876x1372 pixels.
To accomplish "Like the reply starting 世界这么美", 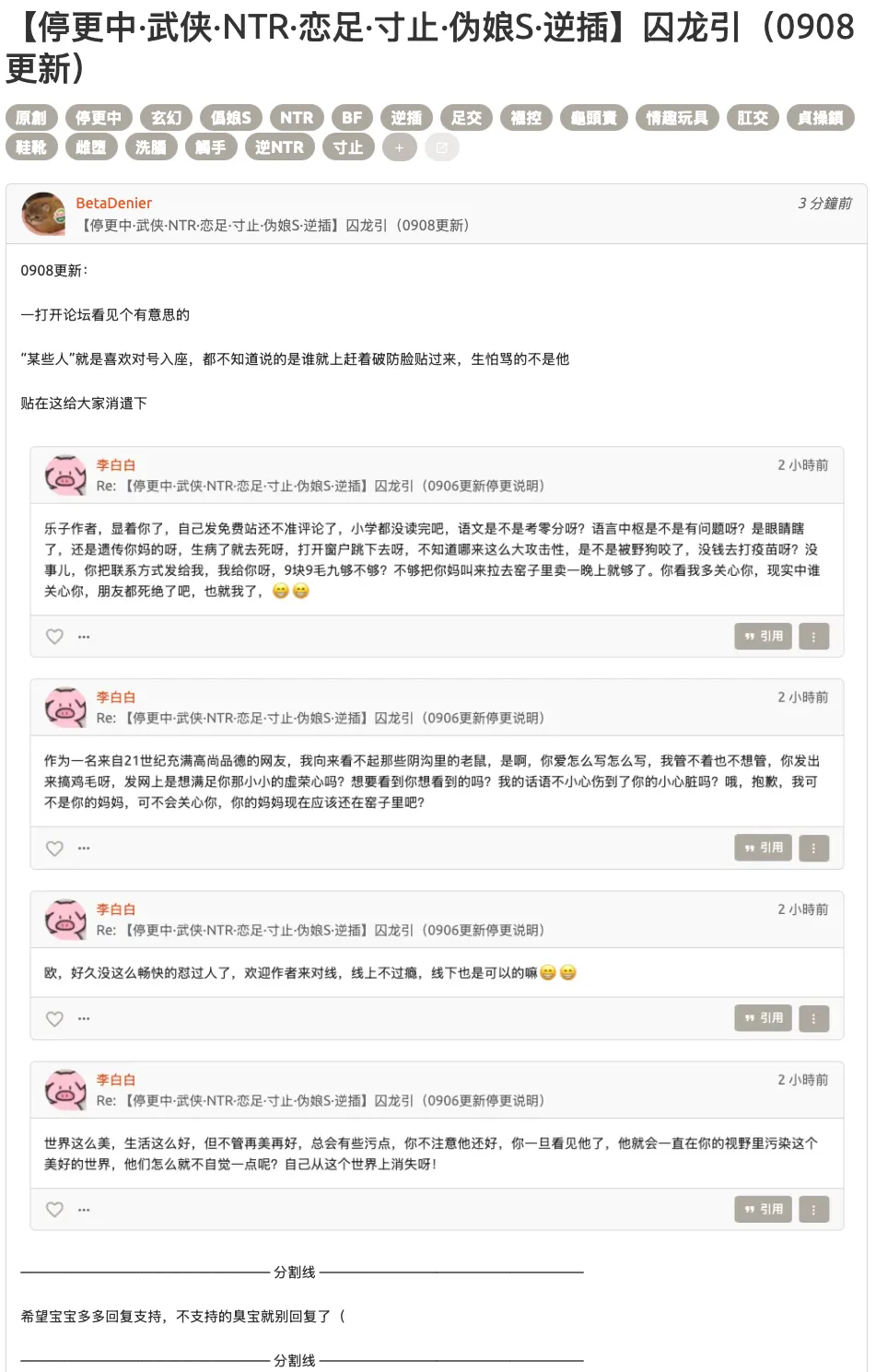I will pos(54,1209).
